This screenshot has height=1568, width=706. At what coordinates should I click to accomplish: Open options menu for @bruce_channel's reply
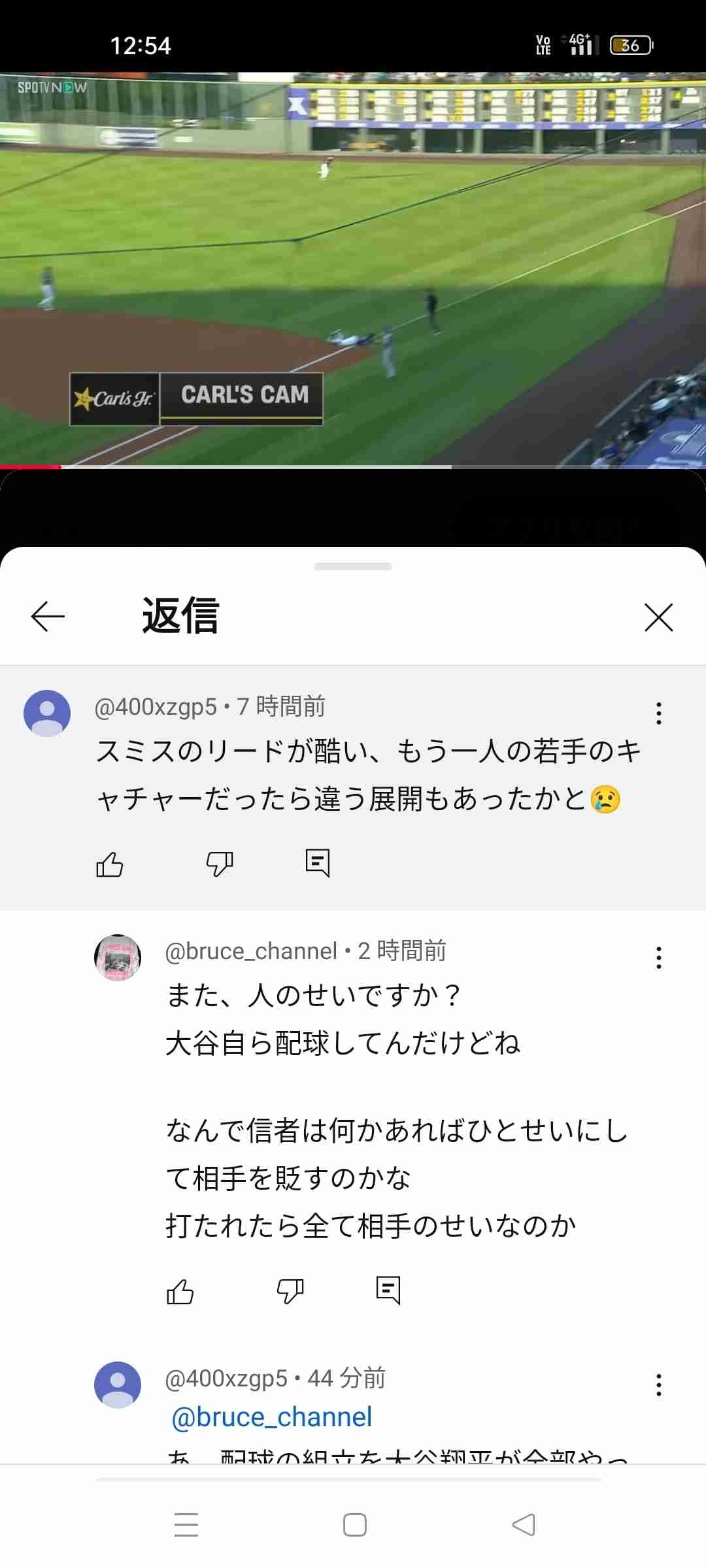click(658, 958)
